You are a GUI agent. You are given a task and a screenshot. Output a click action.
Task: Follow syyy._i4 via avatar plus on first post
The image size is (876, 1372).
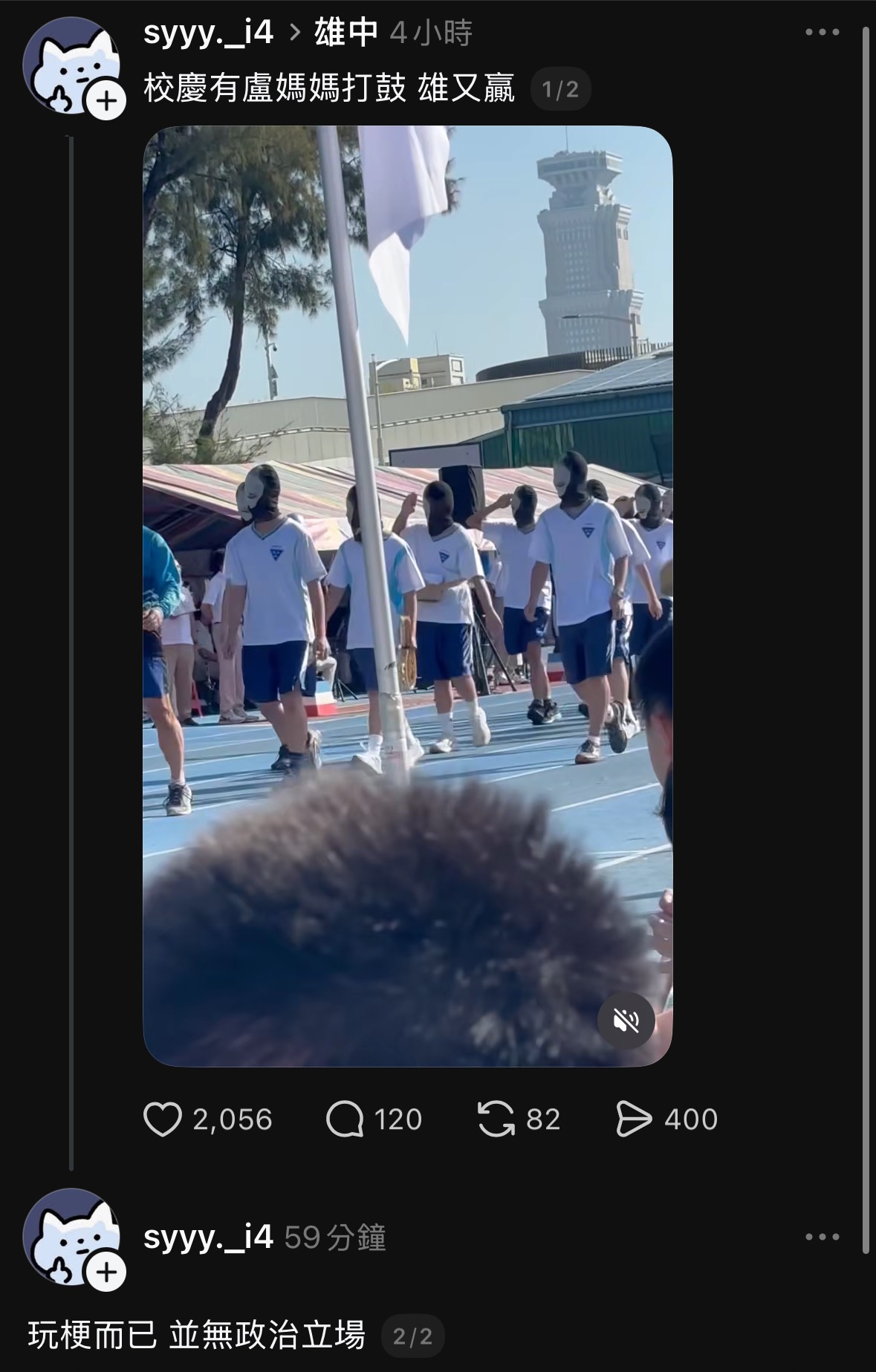(x=106, y=101)
